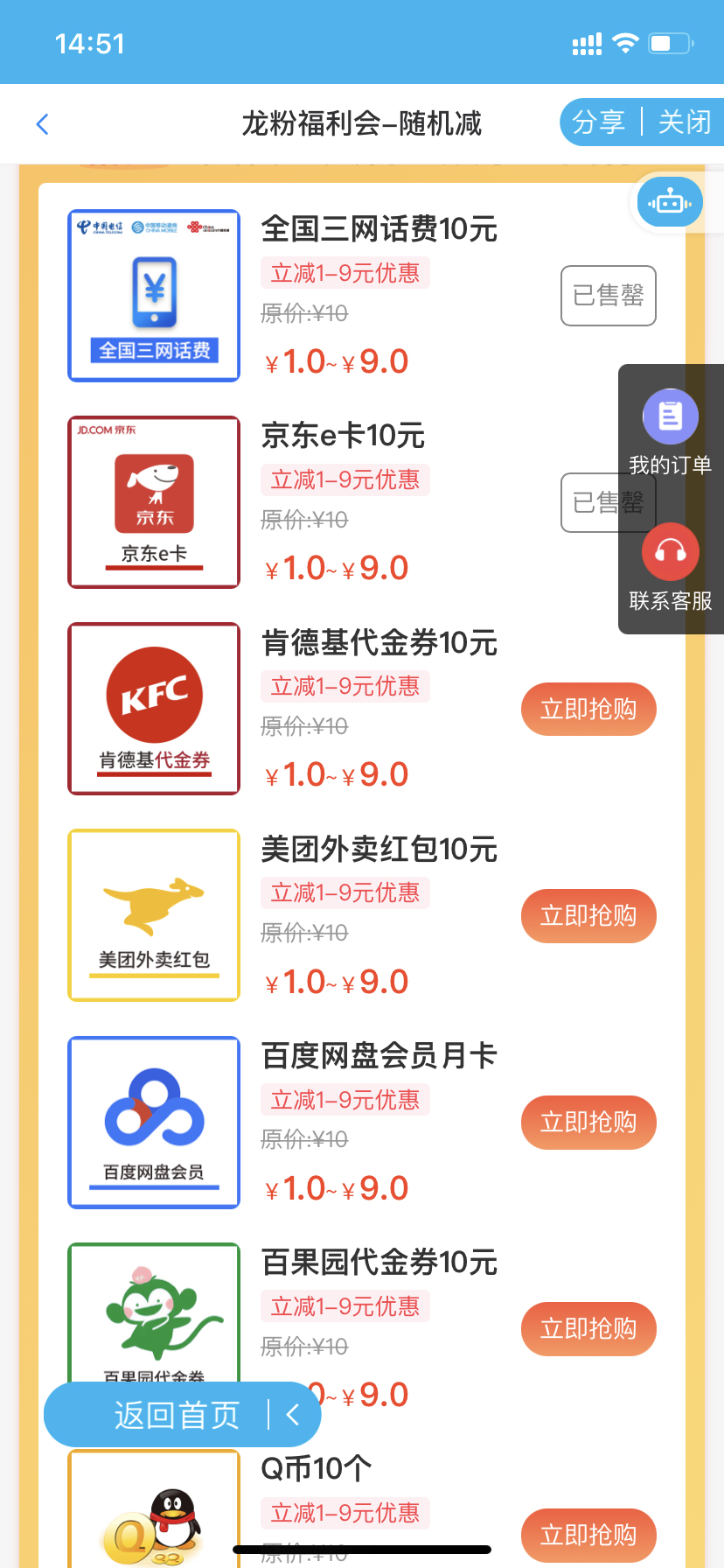Open the 美团外卖红包 product image

pyautogui.click(x=154, y=915)
